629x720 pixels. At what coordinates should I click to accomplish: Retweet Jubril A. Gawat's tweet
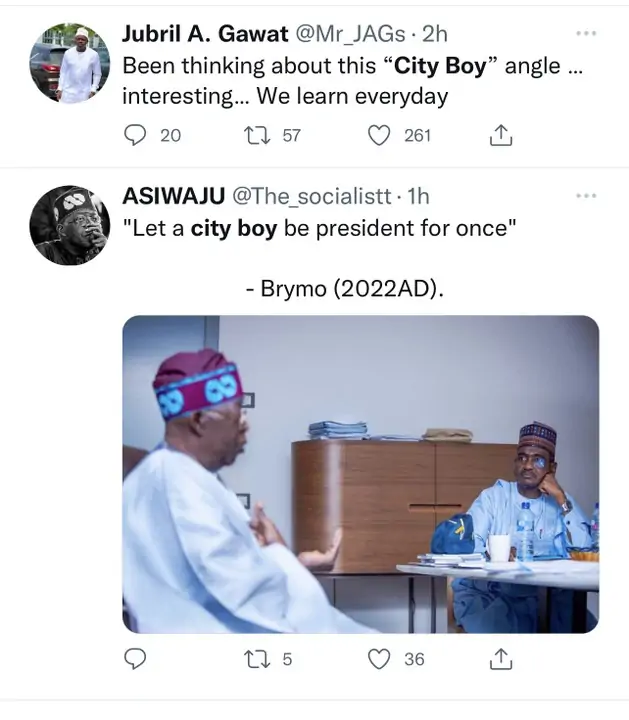pyautogui.click(x=253, y=135)
